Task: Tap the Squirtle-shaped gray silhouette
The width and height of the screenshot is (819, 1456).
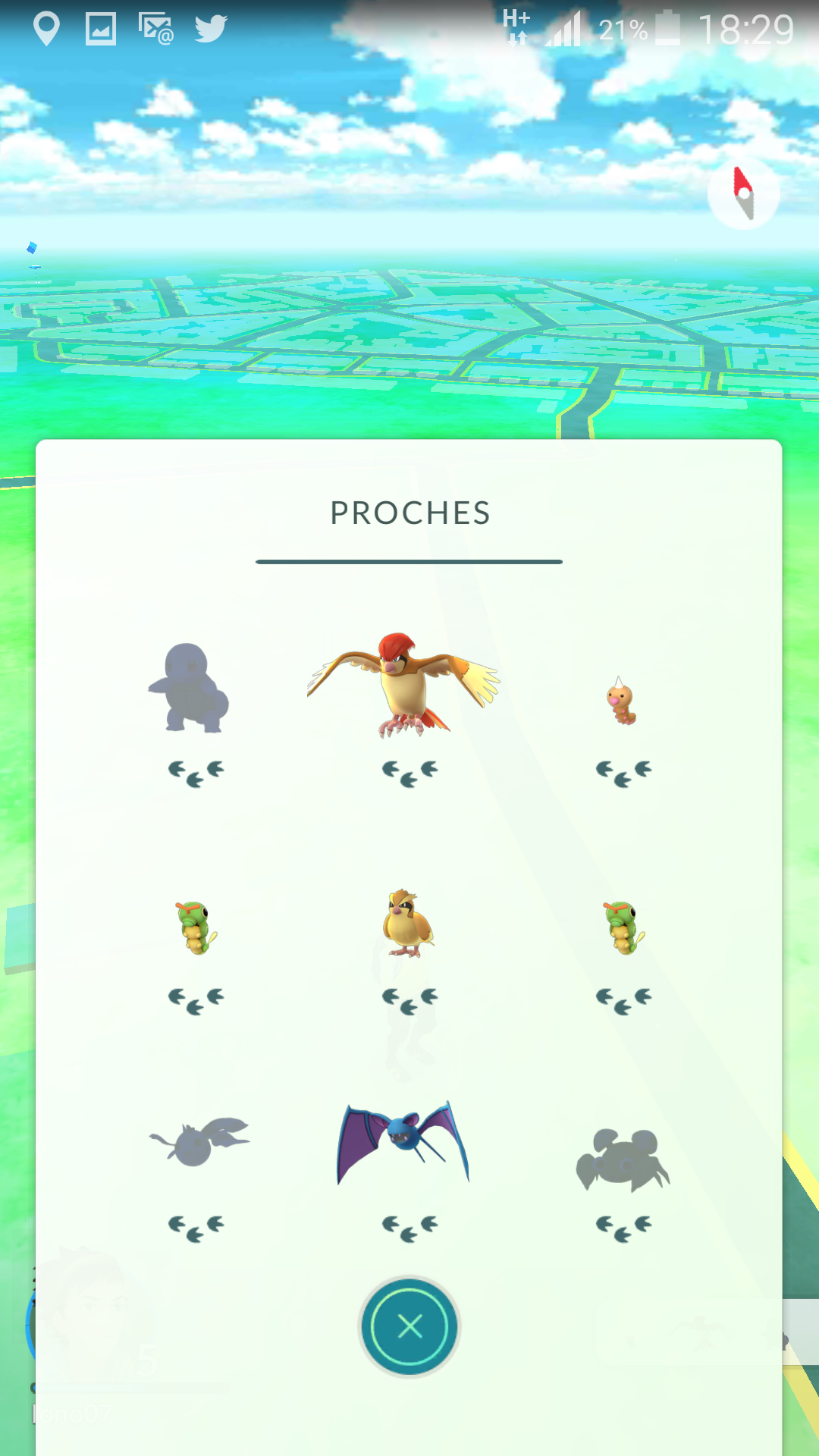Action: click(189, 689)
